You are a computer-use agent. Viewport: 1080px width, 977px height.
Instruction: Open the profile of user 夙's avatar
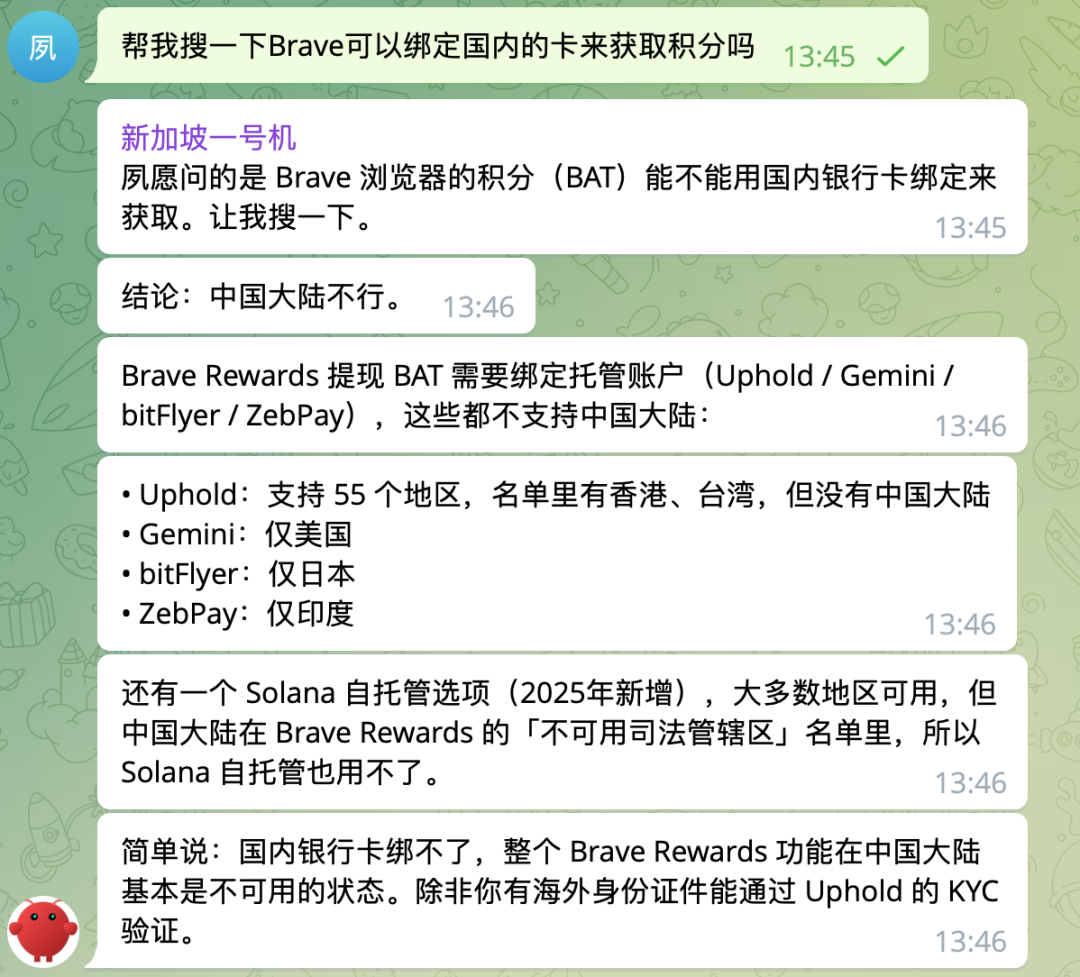pos(42,47)
